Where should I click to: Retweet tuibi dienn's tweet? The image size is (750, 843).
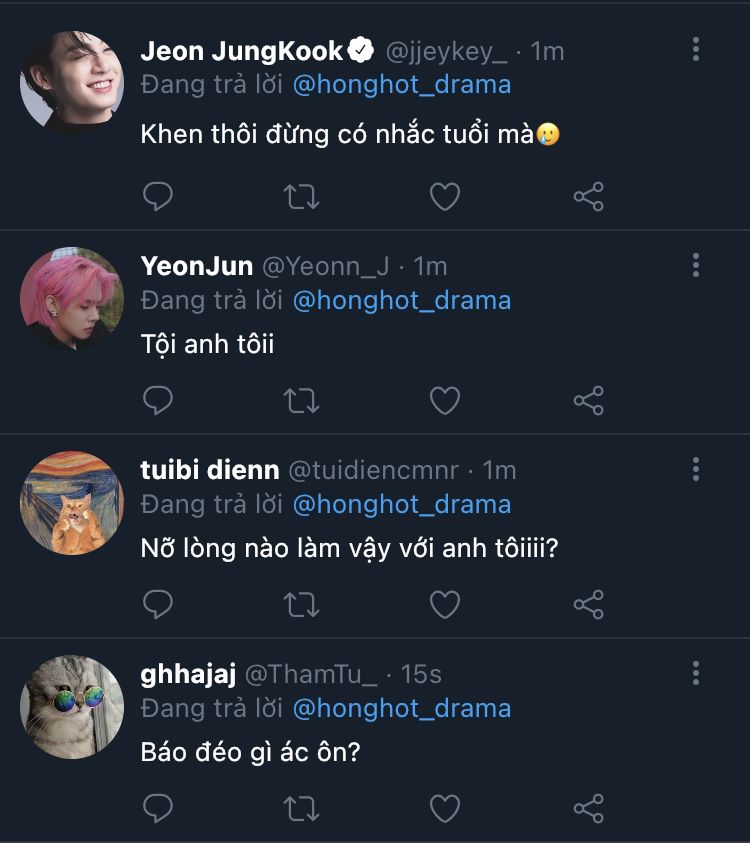point(302,604)
